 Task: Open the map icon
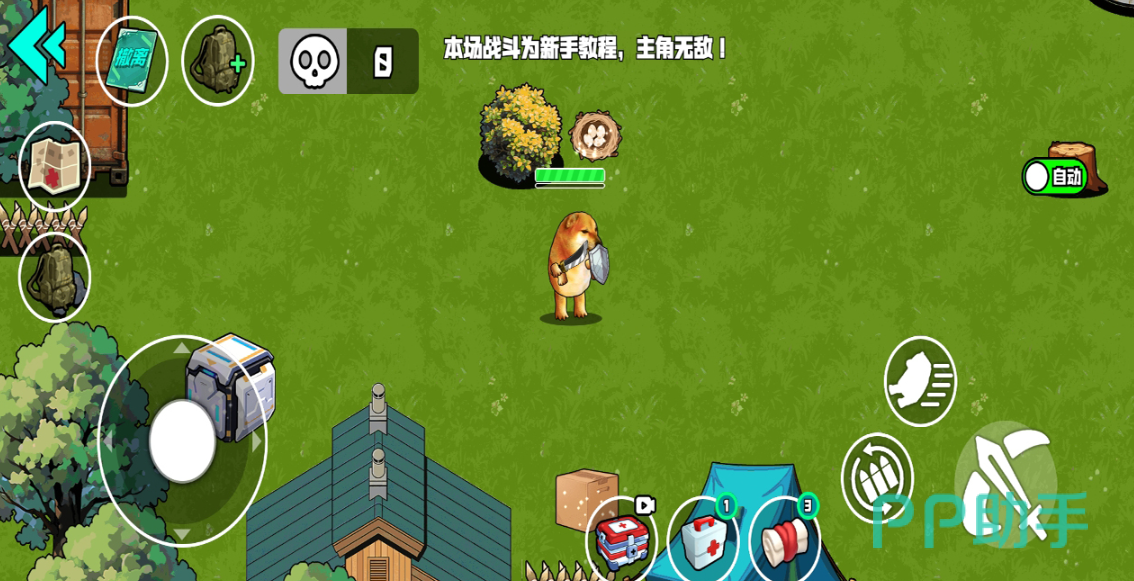coord(55,167)
